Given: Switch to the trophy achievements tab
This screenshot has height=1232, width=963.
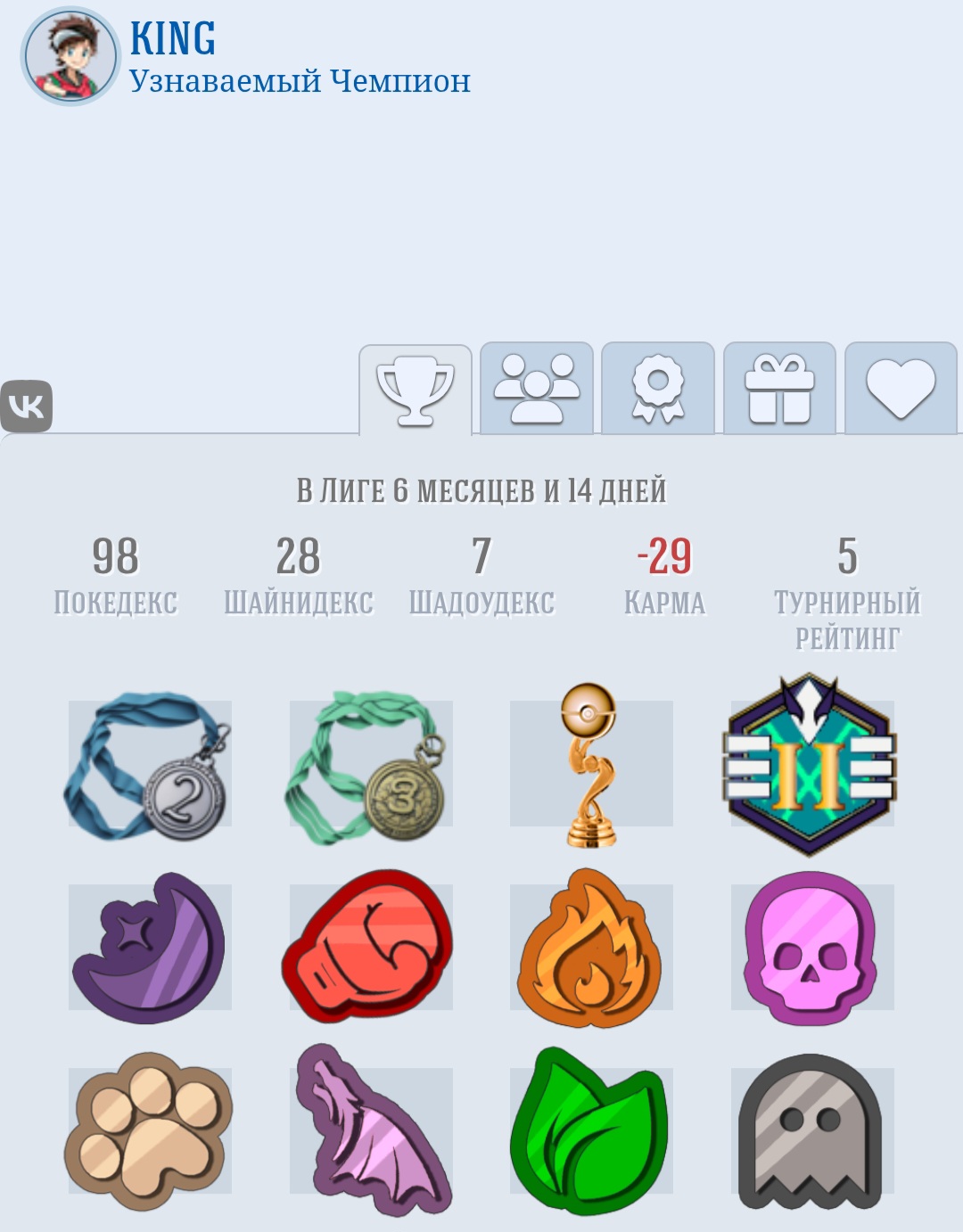Looking at the screenshot, I should [x=416, y=390].
